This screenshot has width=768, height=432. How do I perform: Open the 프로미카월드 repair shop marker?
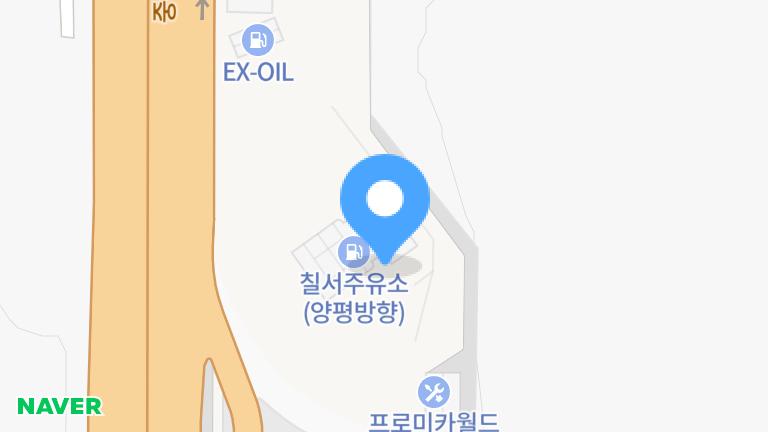(x=434, y=392)
